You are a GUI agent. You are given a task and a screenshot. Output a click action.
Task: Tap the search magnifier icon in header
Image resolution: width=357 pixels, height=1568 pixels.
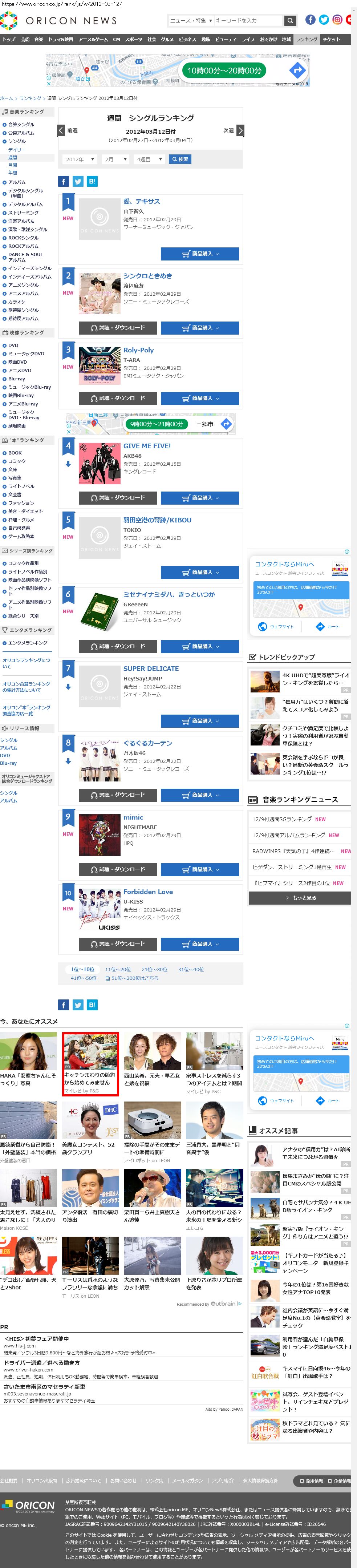coord(290,21)
